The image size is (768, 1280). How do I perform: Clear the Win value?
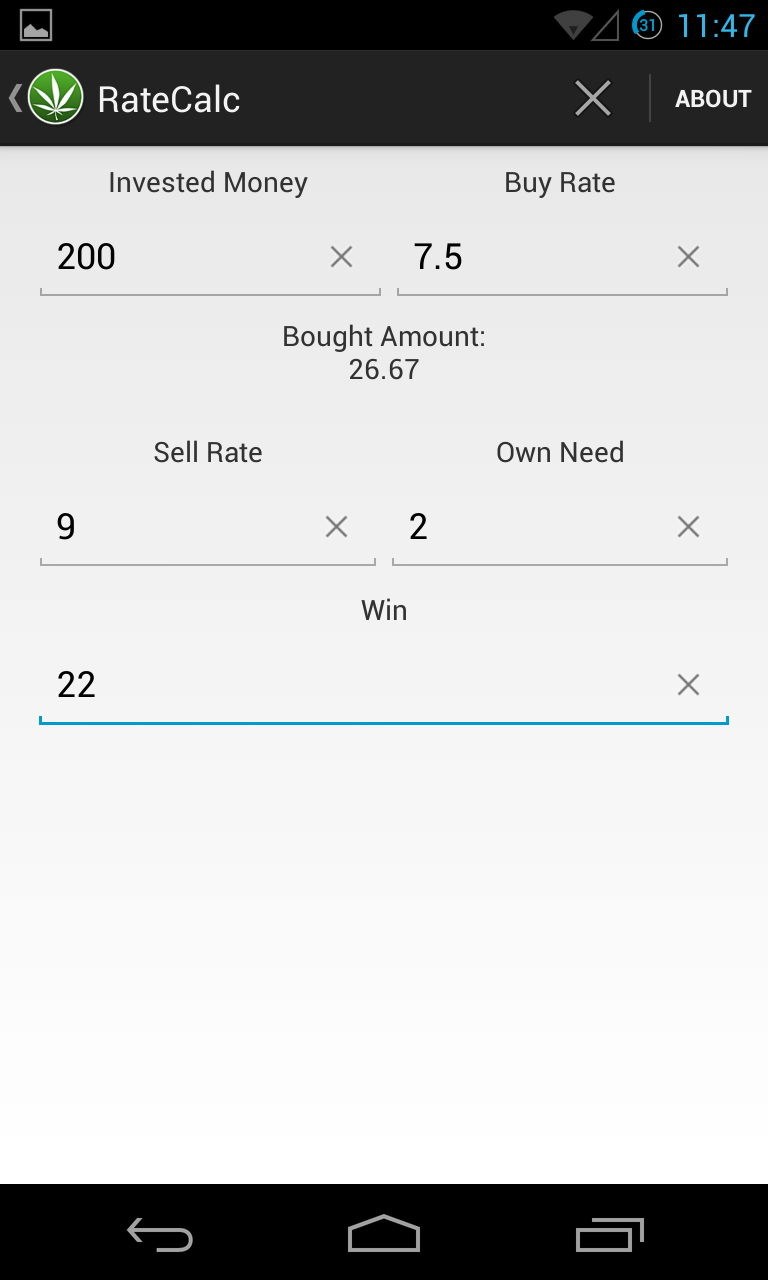click(688, 685)
